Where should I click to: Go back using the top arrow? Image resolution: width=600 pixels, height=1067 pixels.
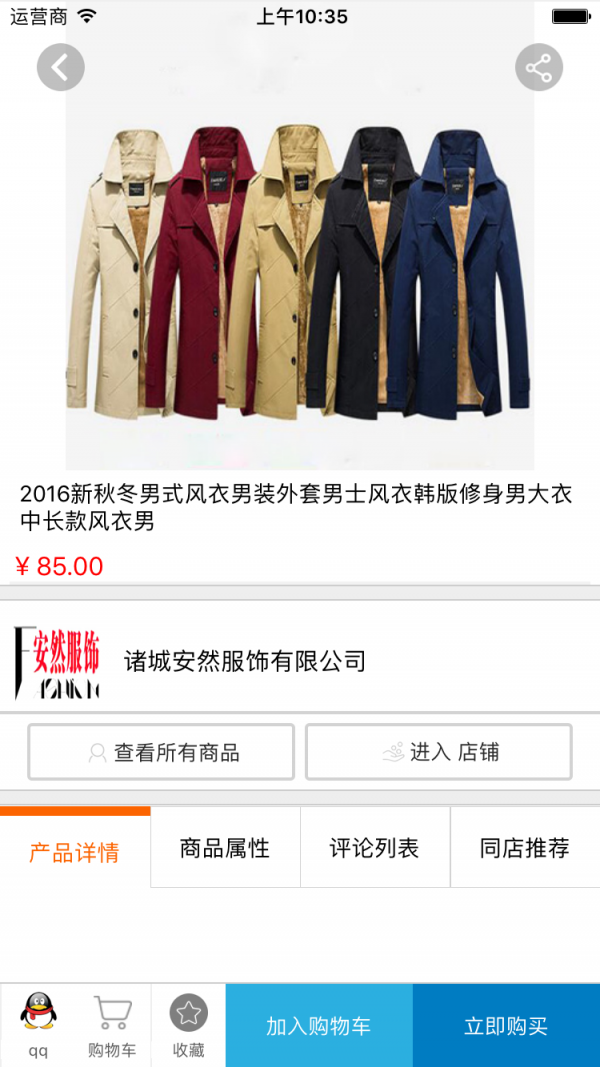61,68
